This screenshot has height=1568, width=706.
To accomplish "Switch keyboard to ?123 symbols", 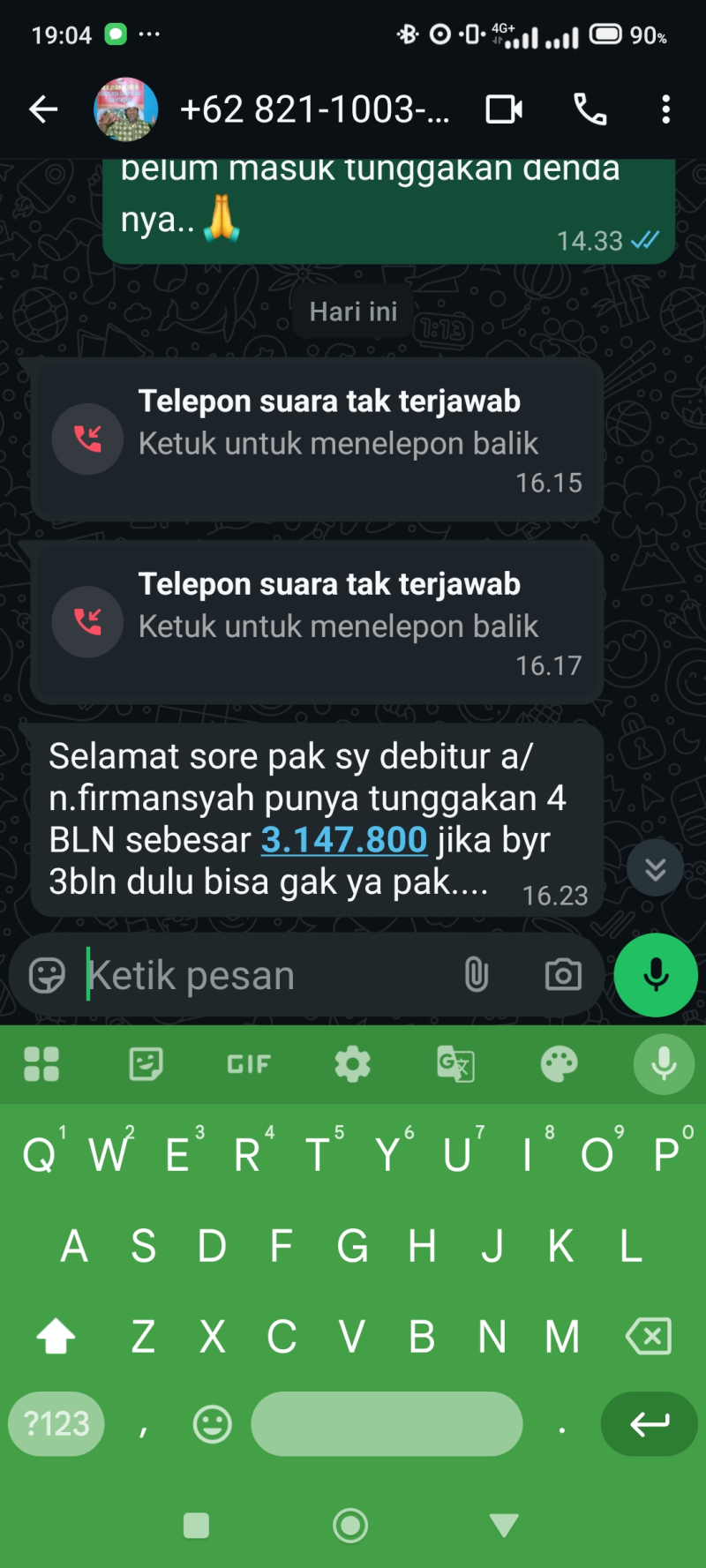I will [56, 1423].
